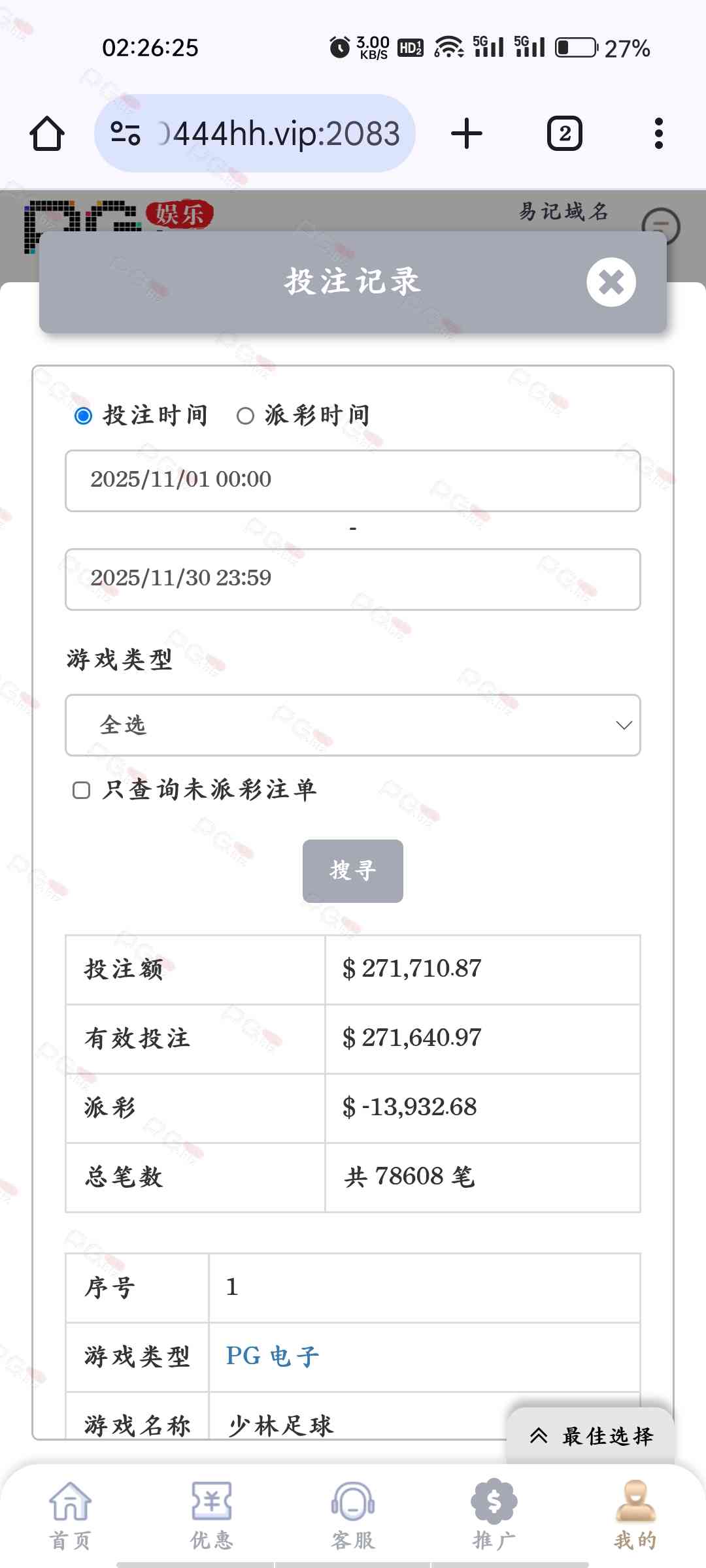The image size is (706, 1568).
Task: Tap the 最佳选择 floating button
Action: pos(591,1435)
